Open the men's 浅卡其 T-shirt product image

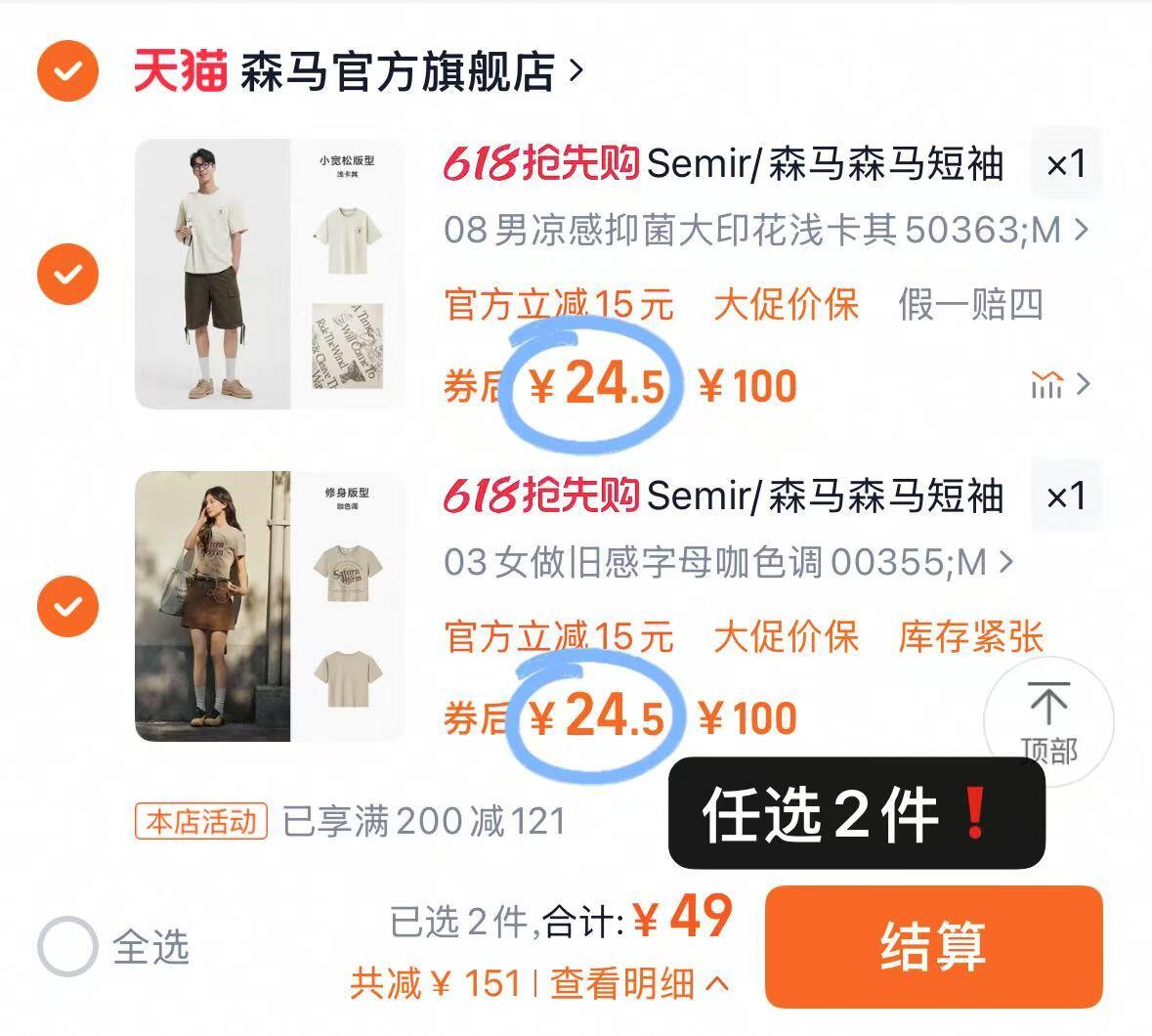click(270, 274)
